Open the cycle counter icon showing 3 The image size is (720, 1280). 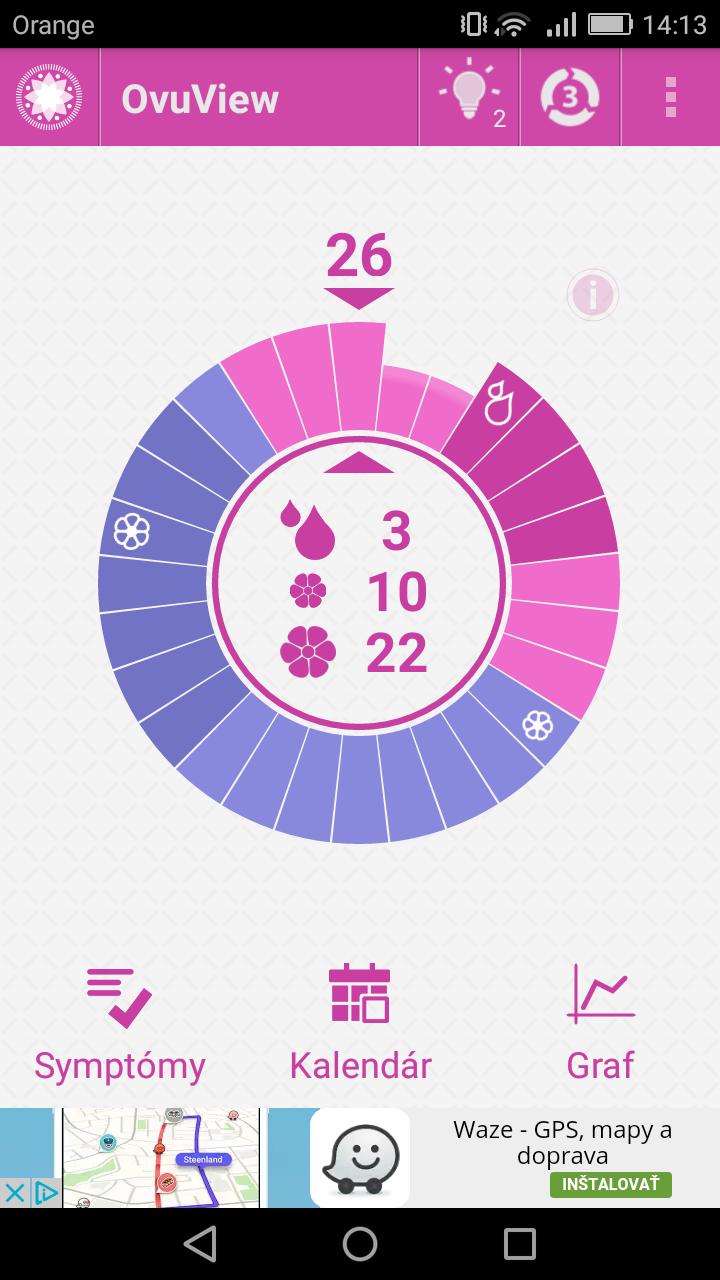[x=570, y=97]
